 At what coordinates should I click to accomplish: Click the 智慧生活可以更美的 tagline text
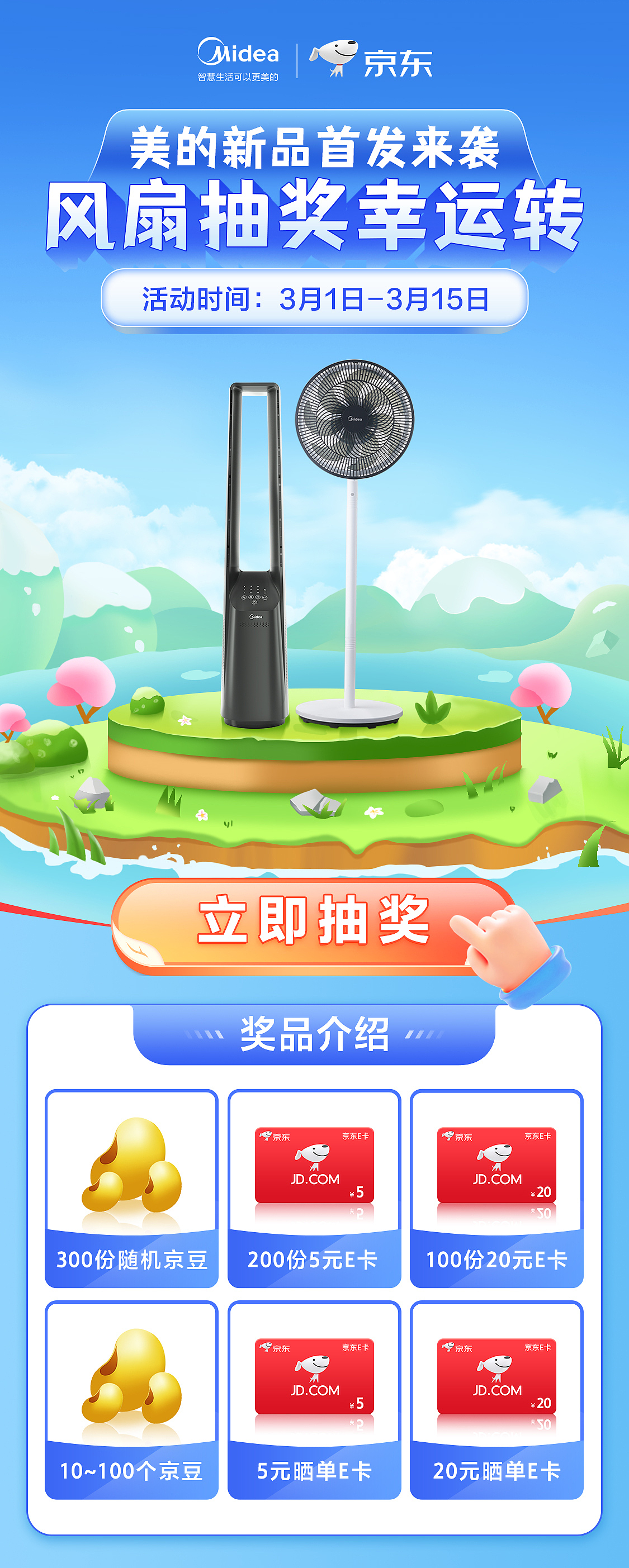pos(237,78)
